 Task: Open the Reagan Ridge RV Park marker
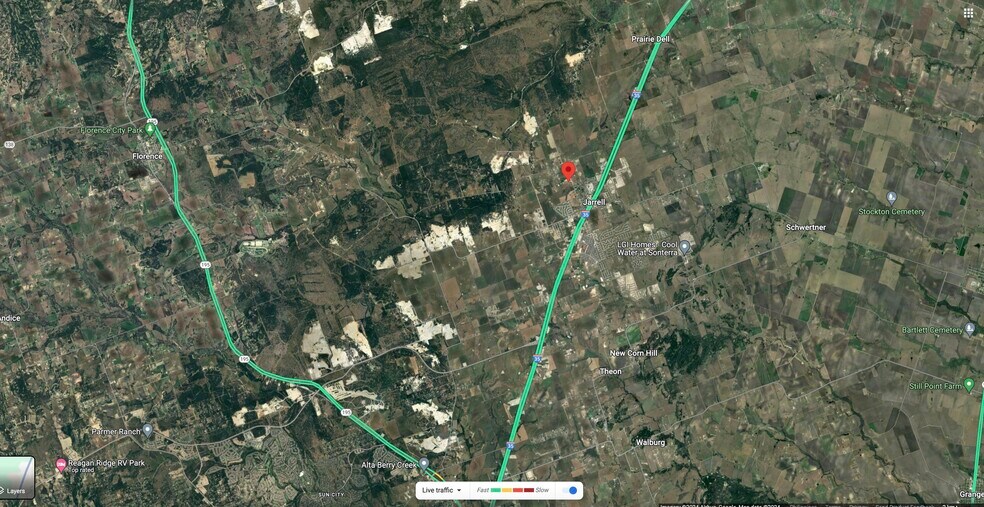61,465
